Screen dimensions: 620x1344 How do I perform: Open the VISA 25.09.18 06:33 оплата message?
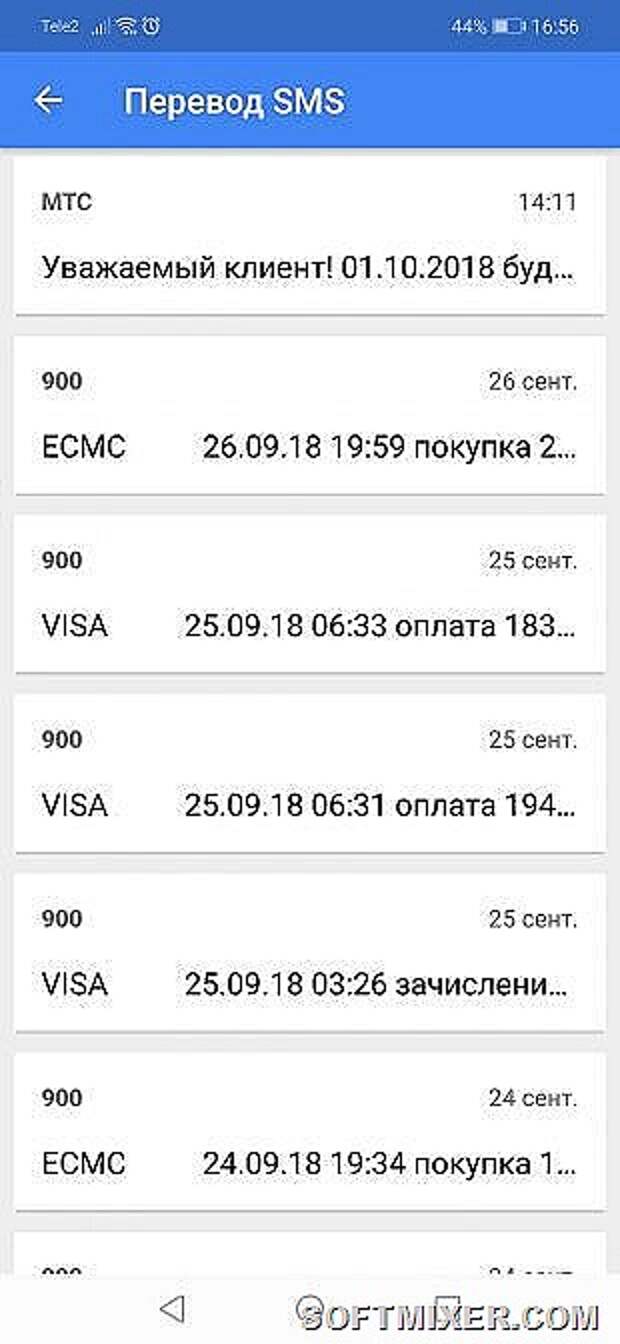coord(310,593)
